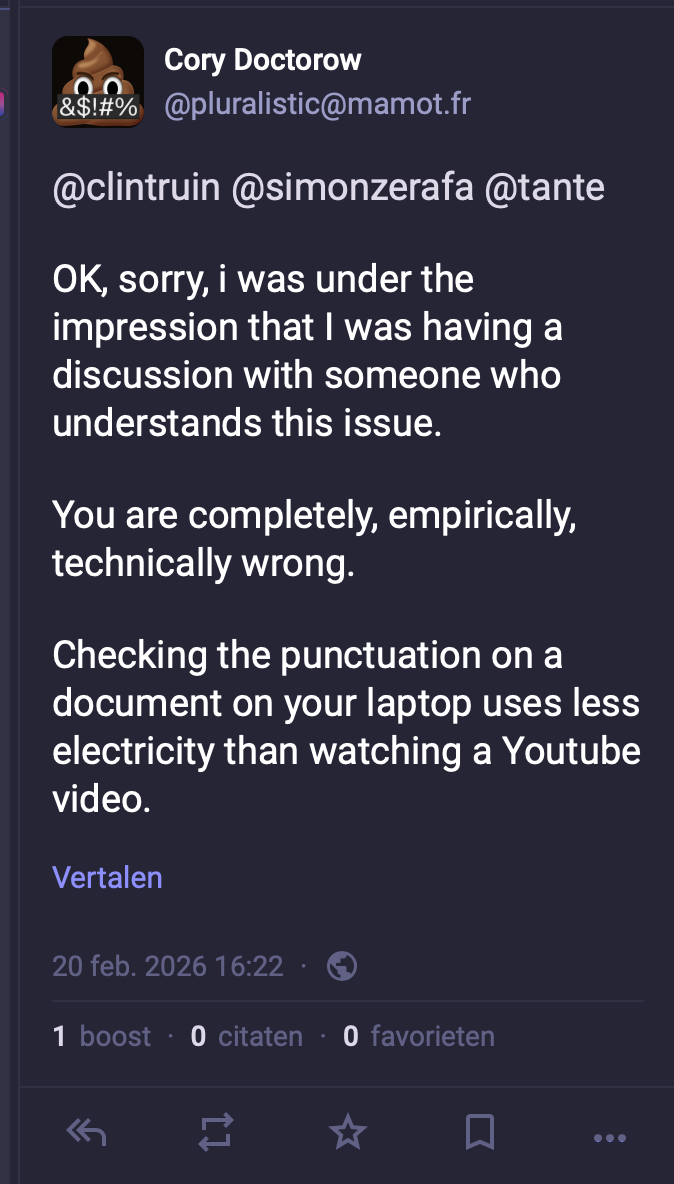View who boosted via 1 boost
Screen dimensions: 674x1184
click(102, 1036)
